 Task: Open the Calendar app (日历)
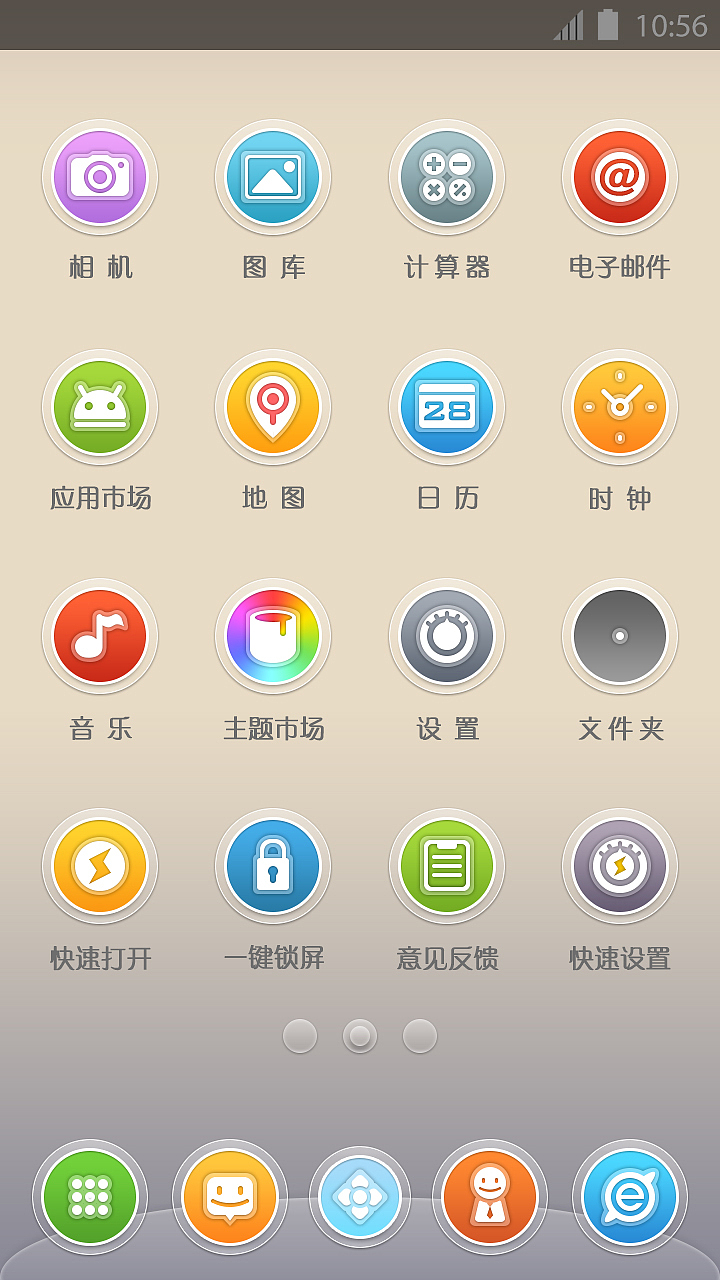click(x=446, y=407)
